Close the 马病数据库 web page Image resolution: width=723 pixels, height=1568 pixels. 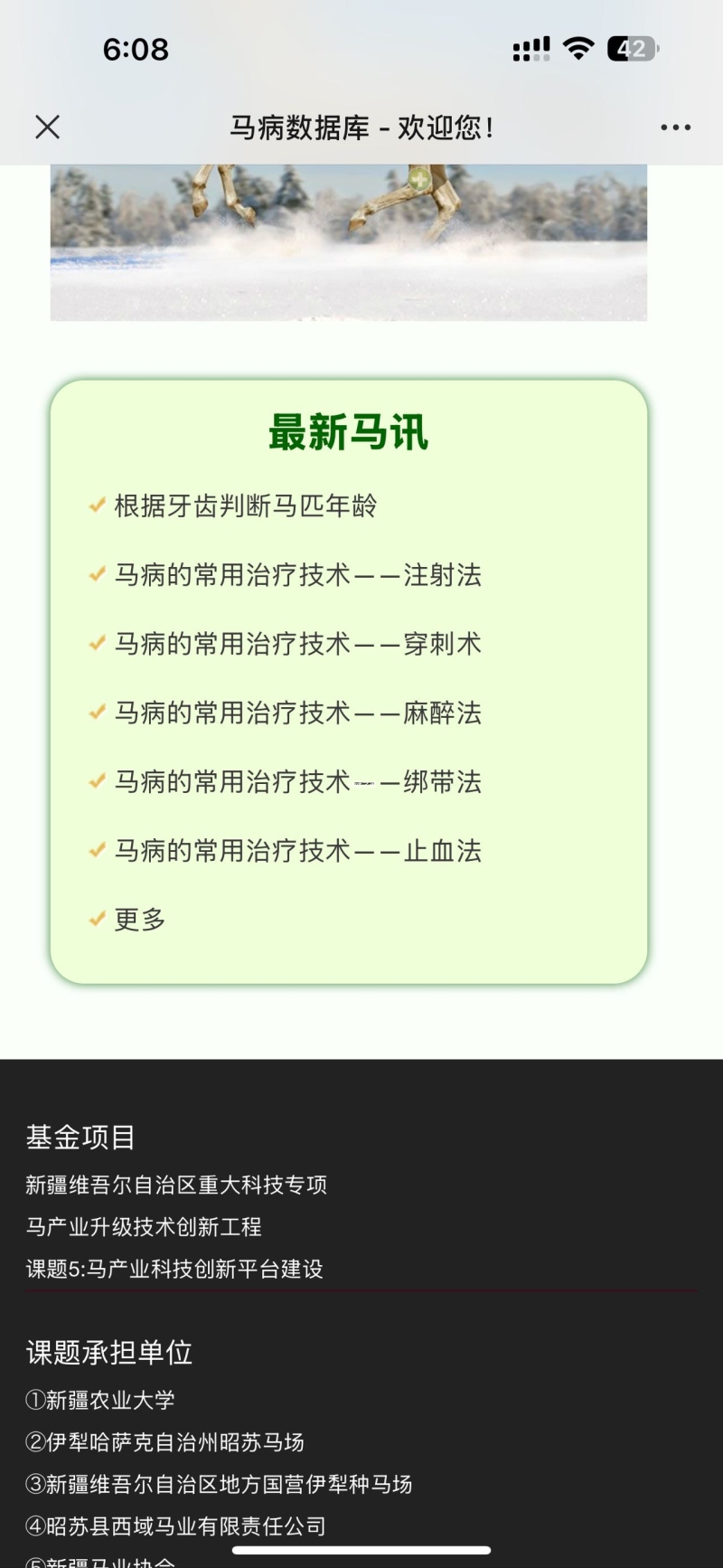tap(47, 128)
